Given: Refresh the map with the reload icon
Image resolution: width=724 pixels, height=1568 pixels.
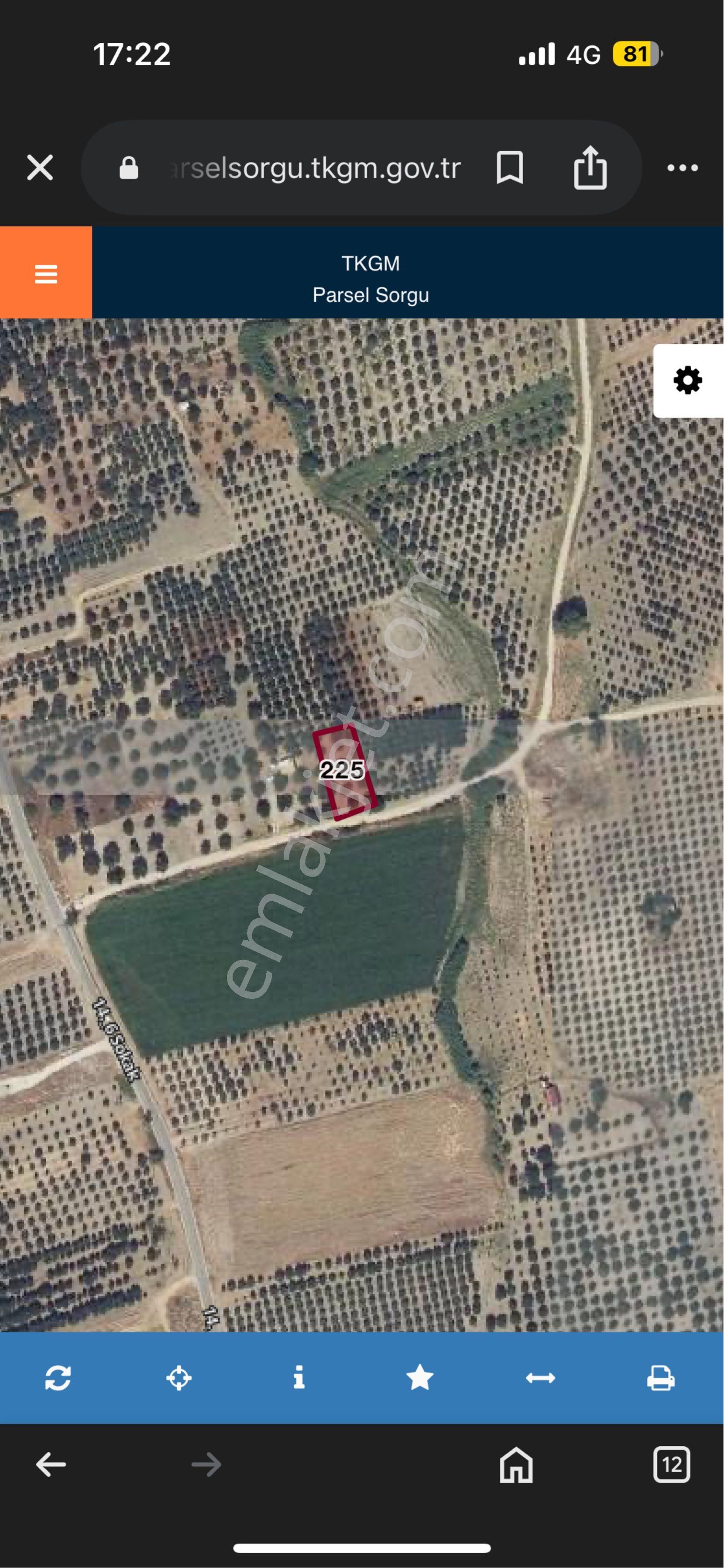Looking at the screenshot, I should 58,1377.
